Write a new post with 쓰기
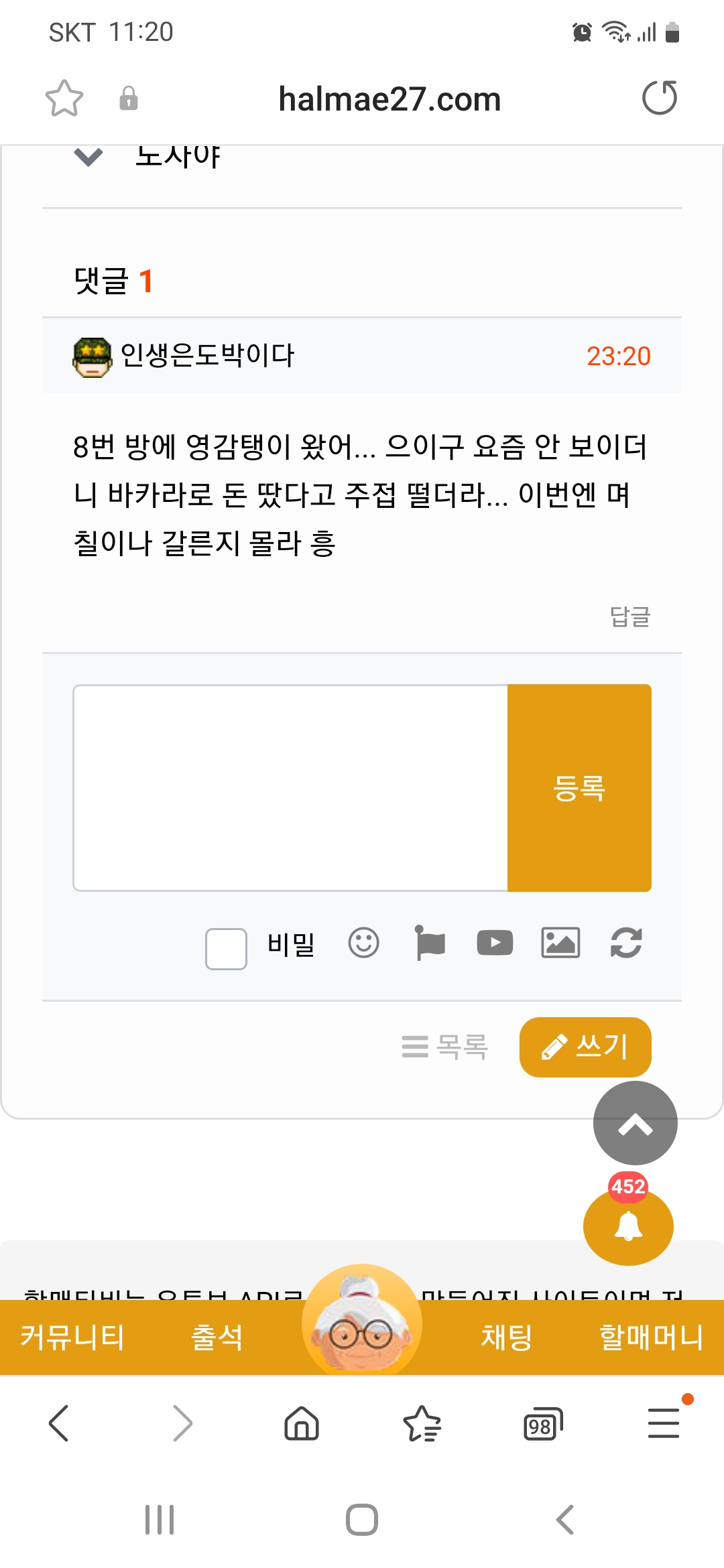The image size is (724, 1568). (x=585, y=1047)
